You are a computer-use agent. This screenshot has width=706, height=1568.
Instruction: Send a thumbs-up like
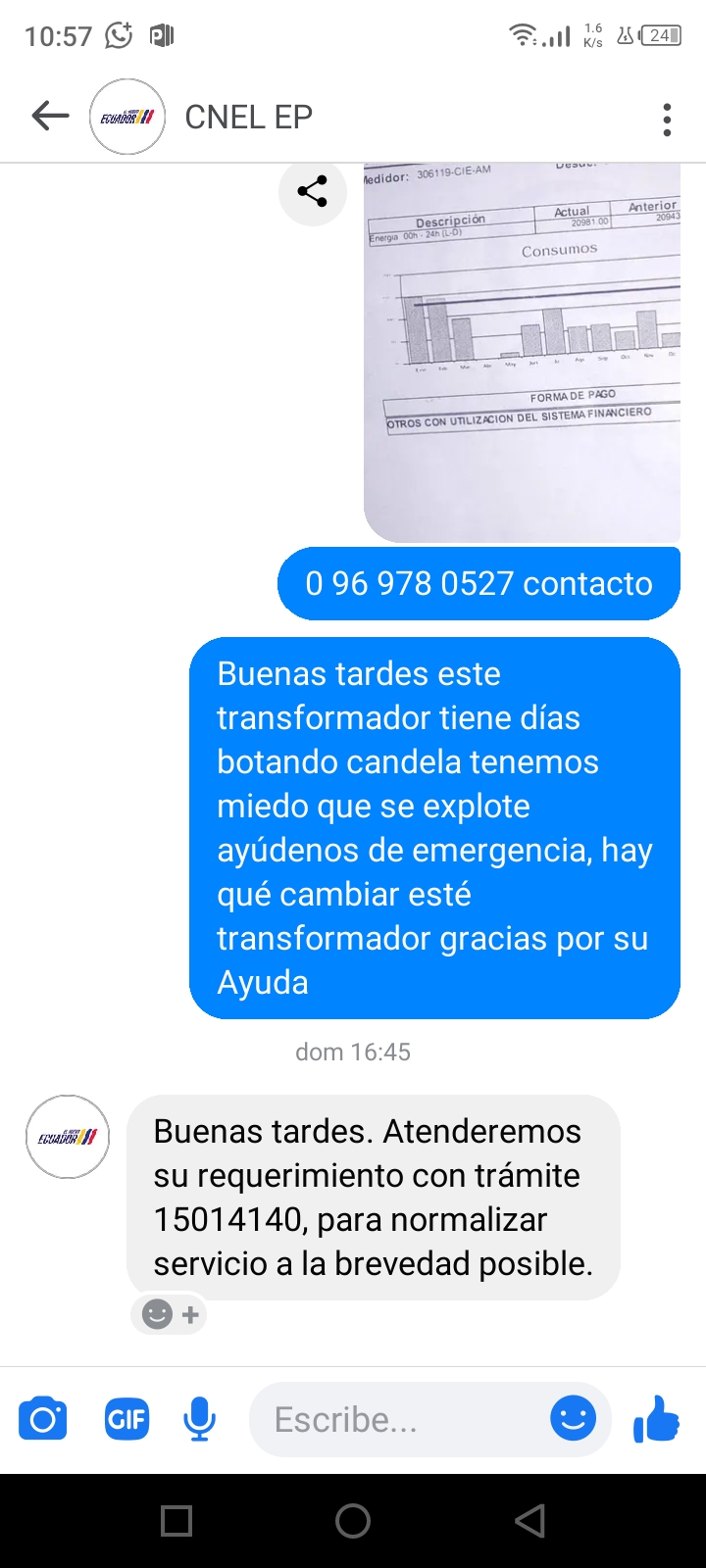point(656,1418)
